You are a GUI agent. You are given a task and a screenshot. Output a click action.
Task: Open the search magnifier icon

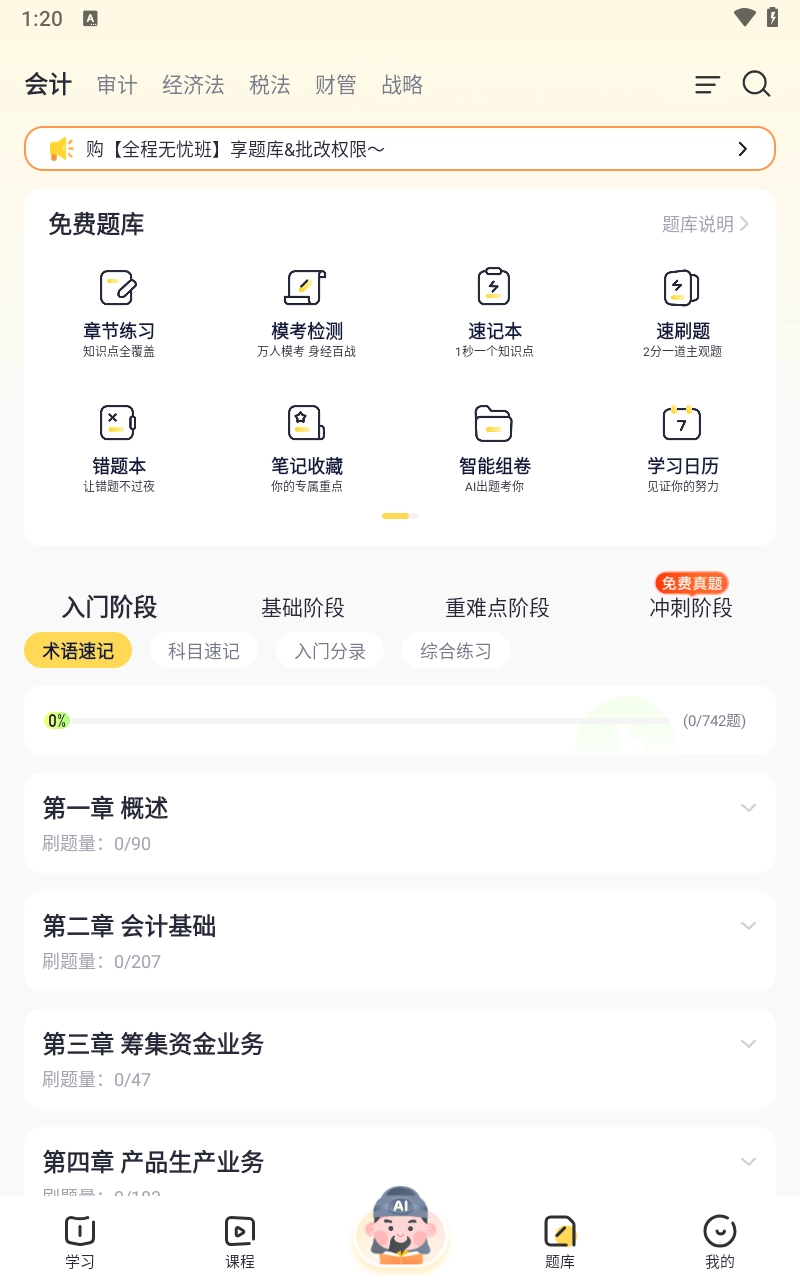pyautogui.click(x=756, y=85)
